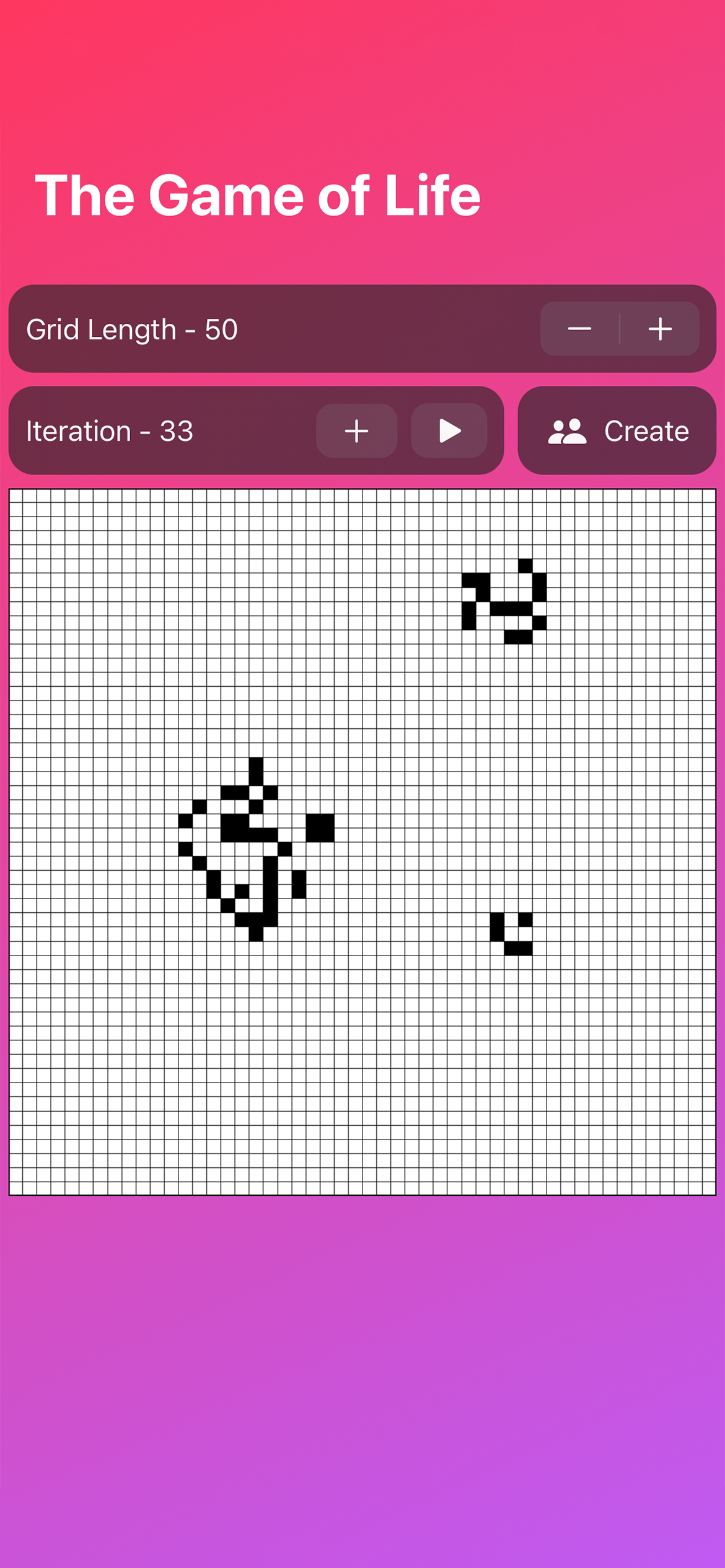Increase the grid length with plus

(660, 329)
